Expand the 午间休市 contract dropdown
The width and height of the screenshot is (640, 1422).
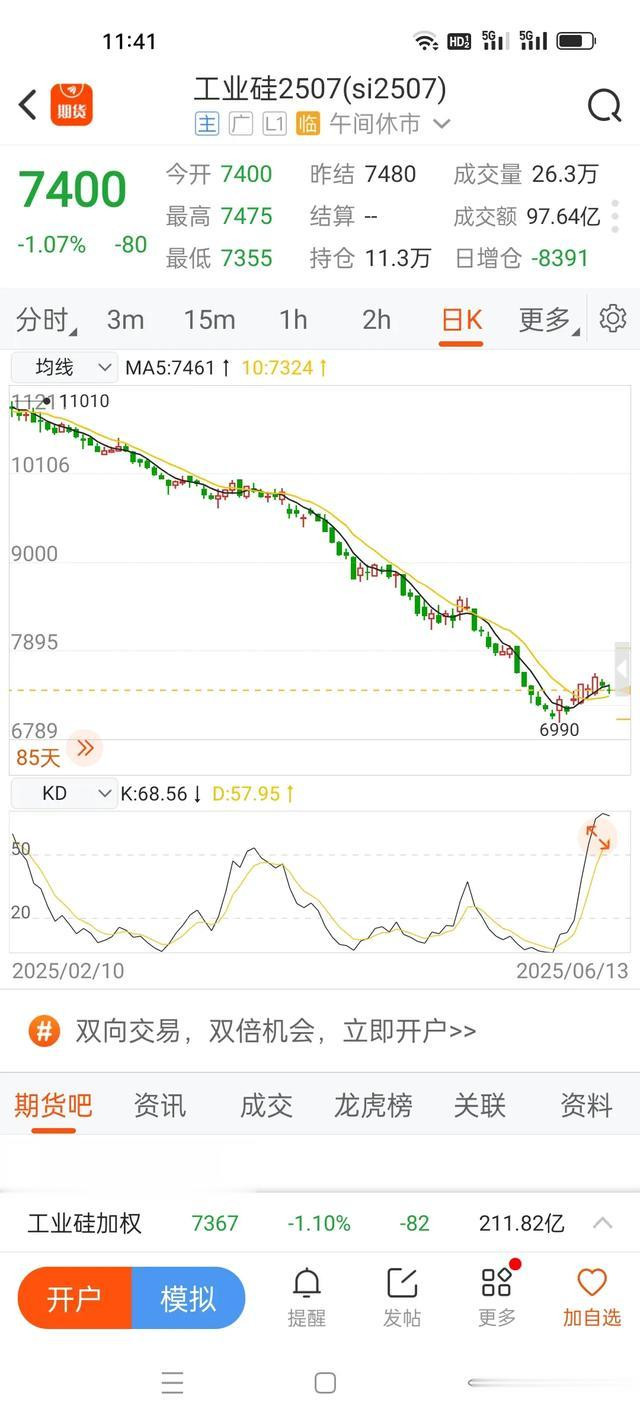coord(390,124)
